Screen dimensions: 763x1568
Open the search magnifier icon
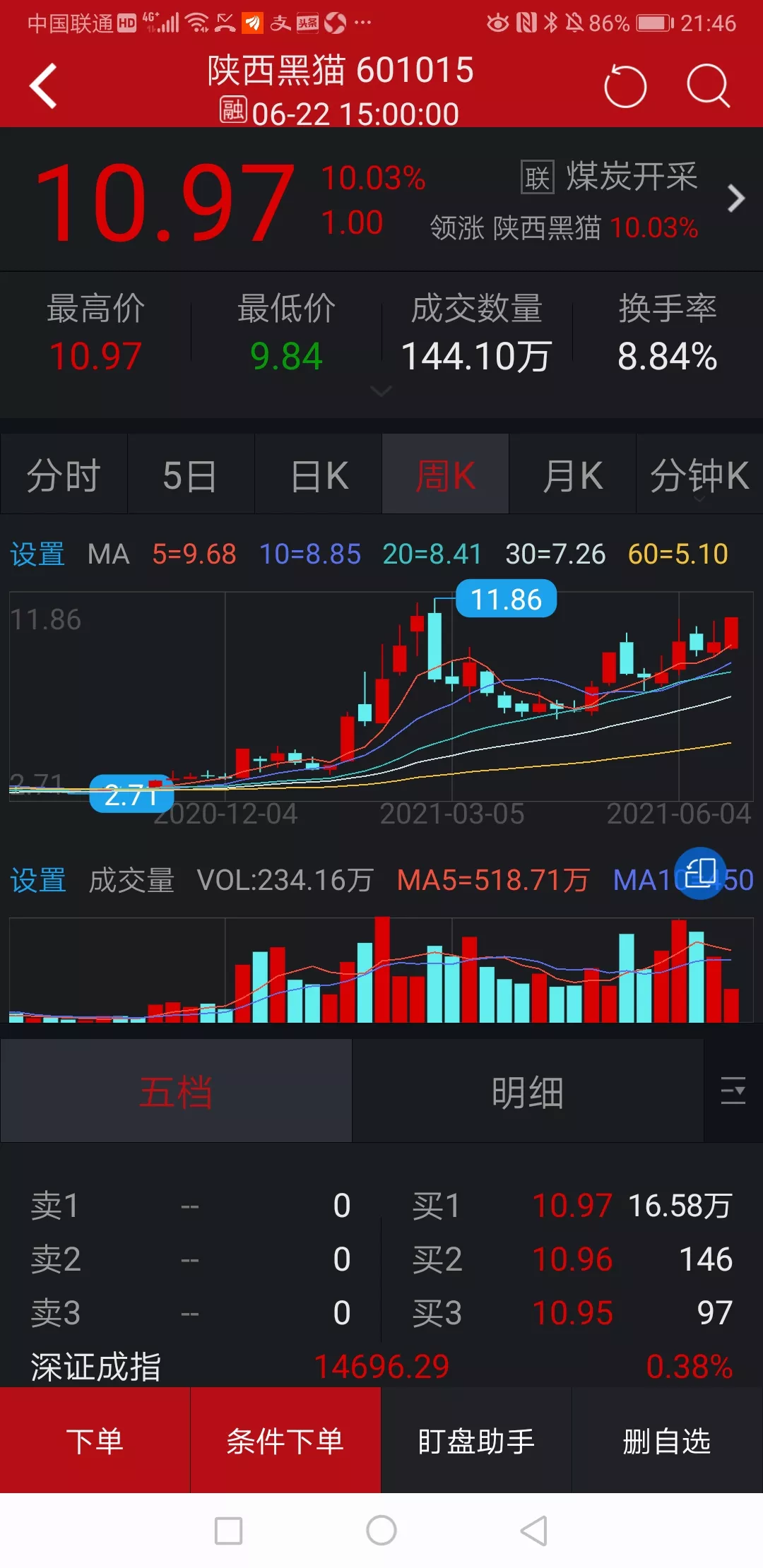708,86
